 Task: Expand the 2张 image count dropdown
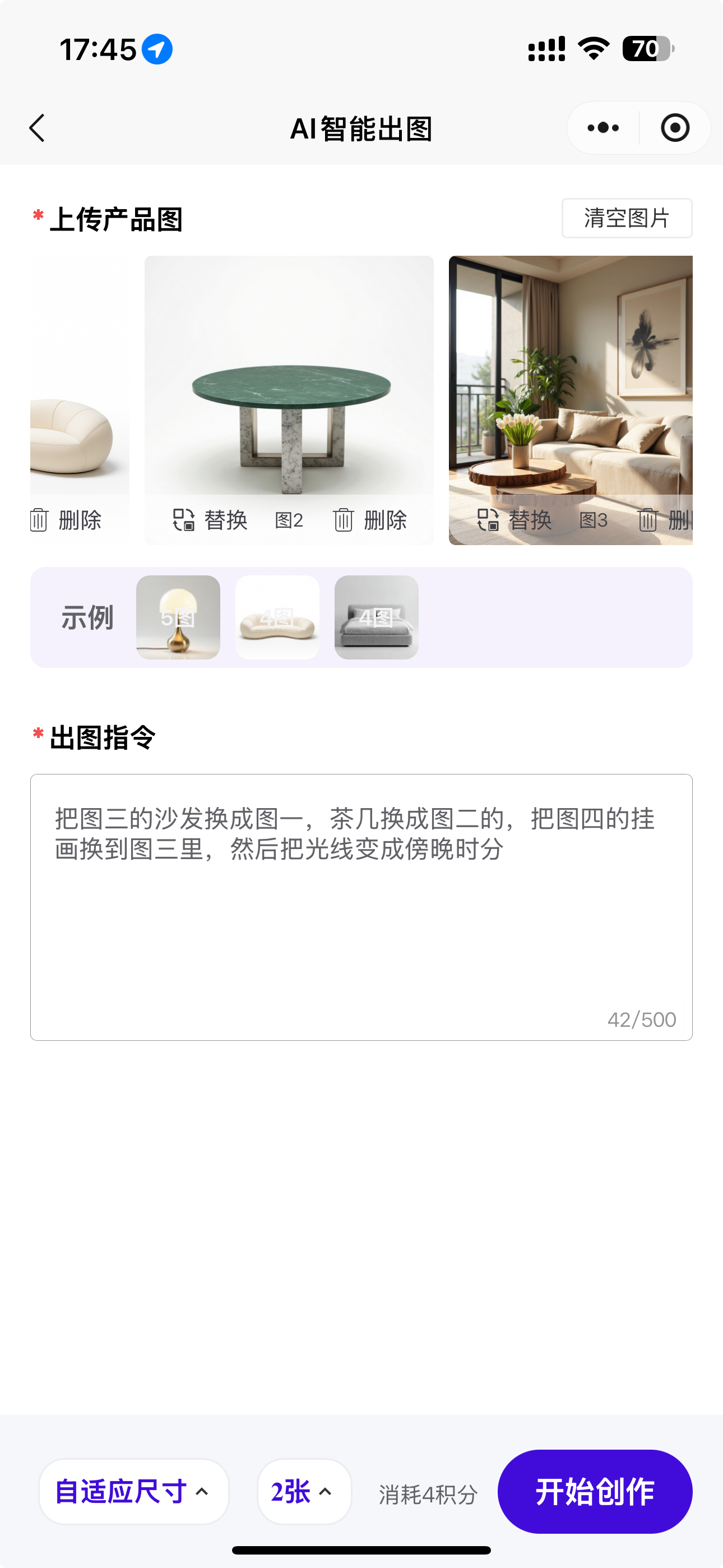[304, 1491]
